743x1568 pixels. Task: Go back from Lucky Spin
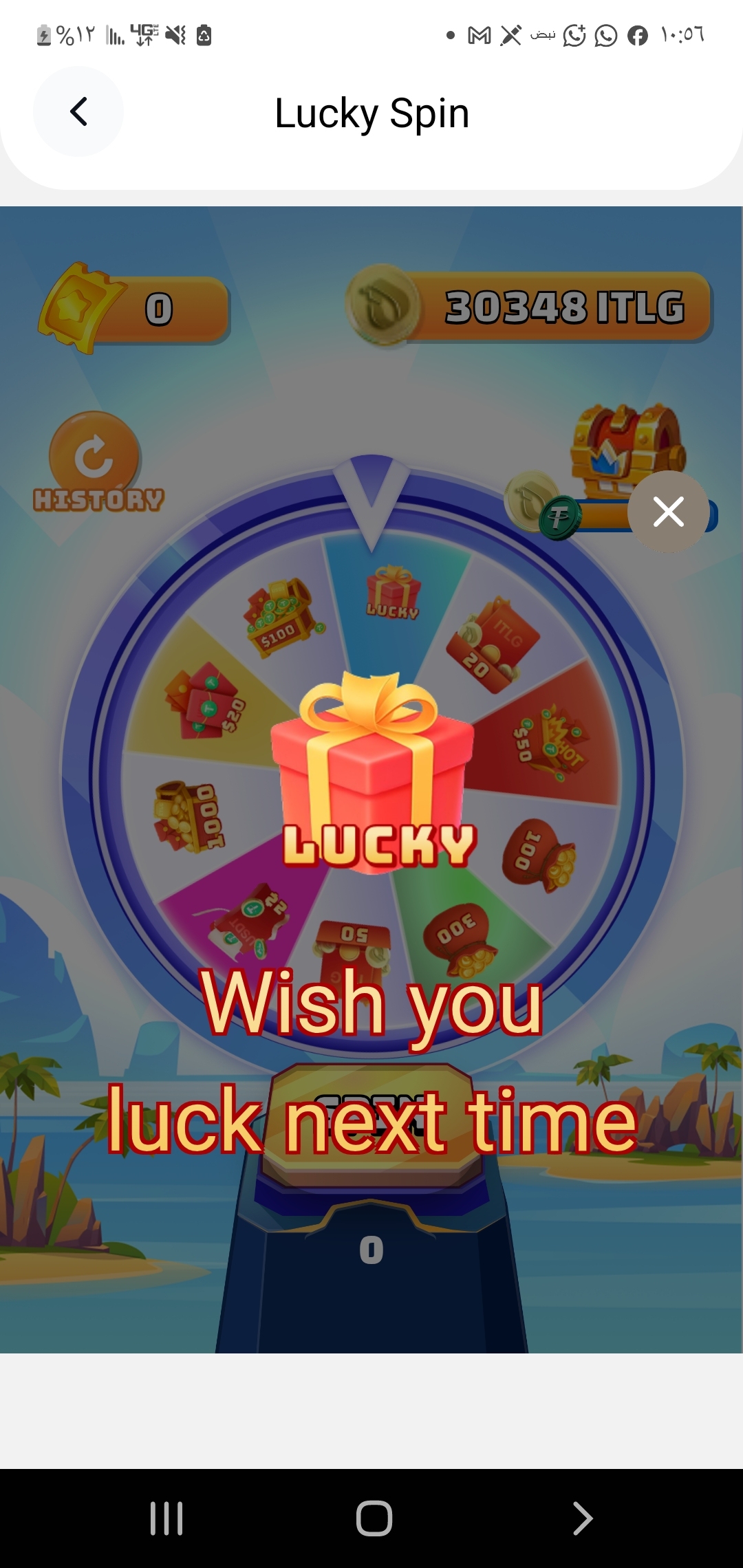tap(78, 111)
